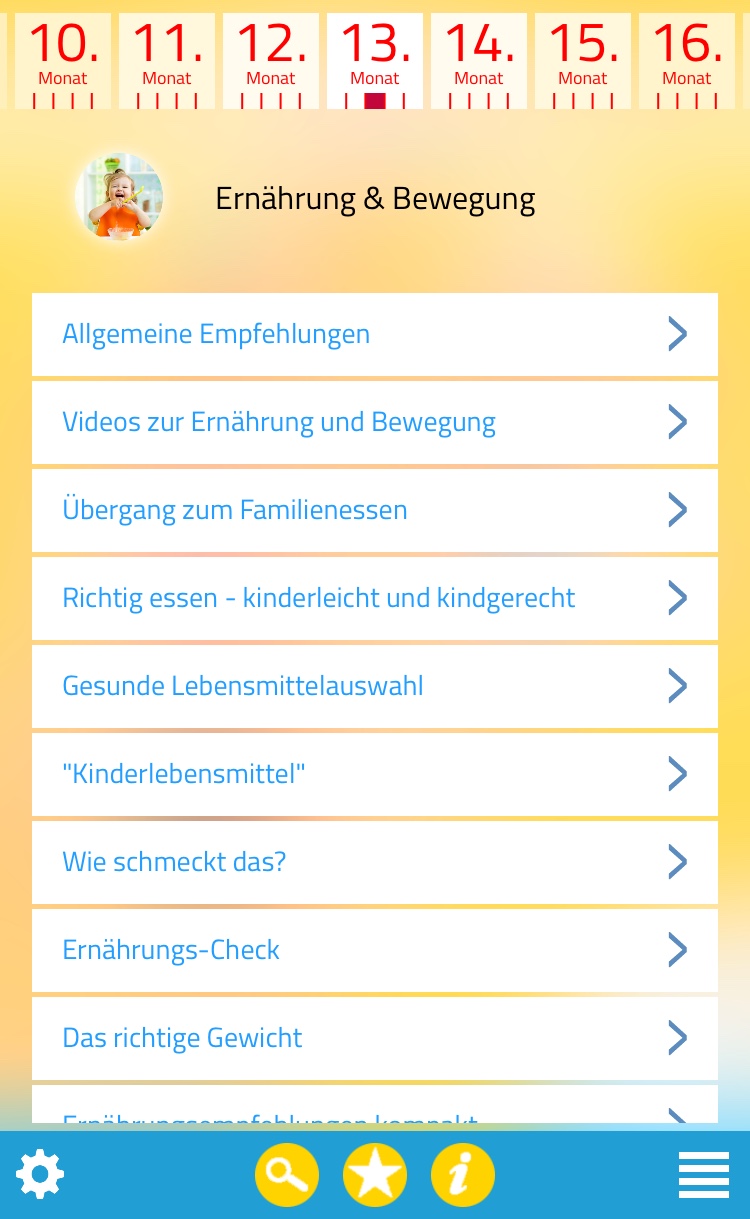
Task: Switch to 12. Monat
Action: pos(271,58)
